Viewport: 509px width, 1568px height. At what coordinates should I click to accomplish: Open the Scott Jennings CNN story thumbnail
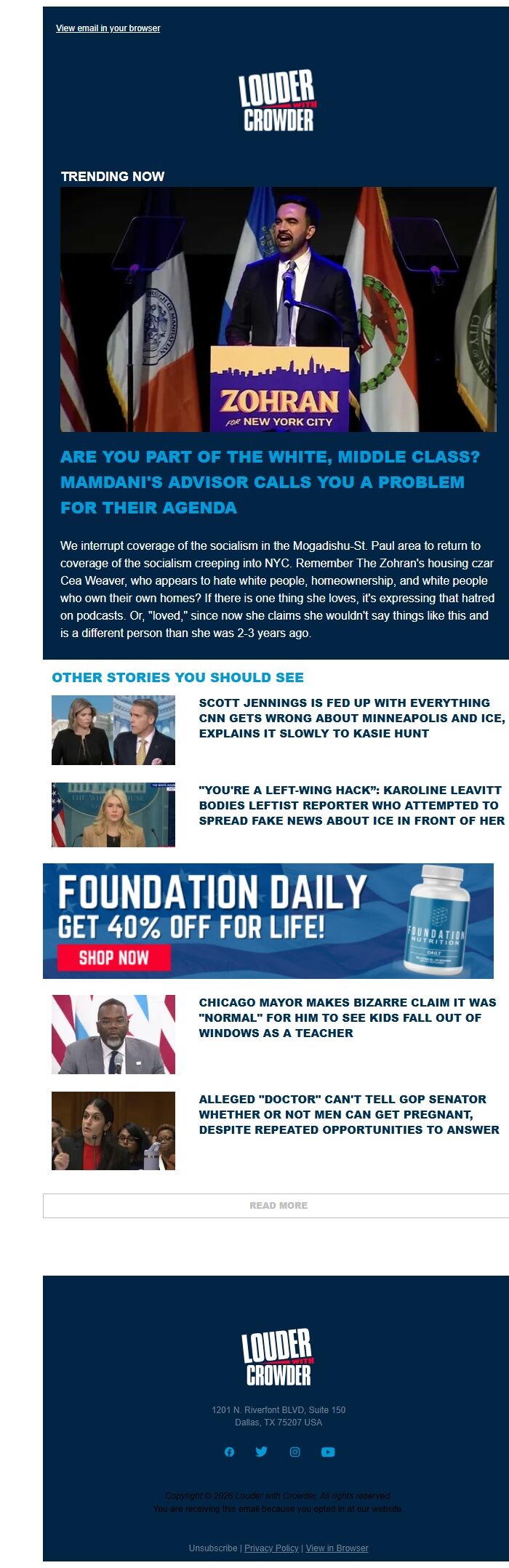tap(113, 729)
